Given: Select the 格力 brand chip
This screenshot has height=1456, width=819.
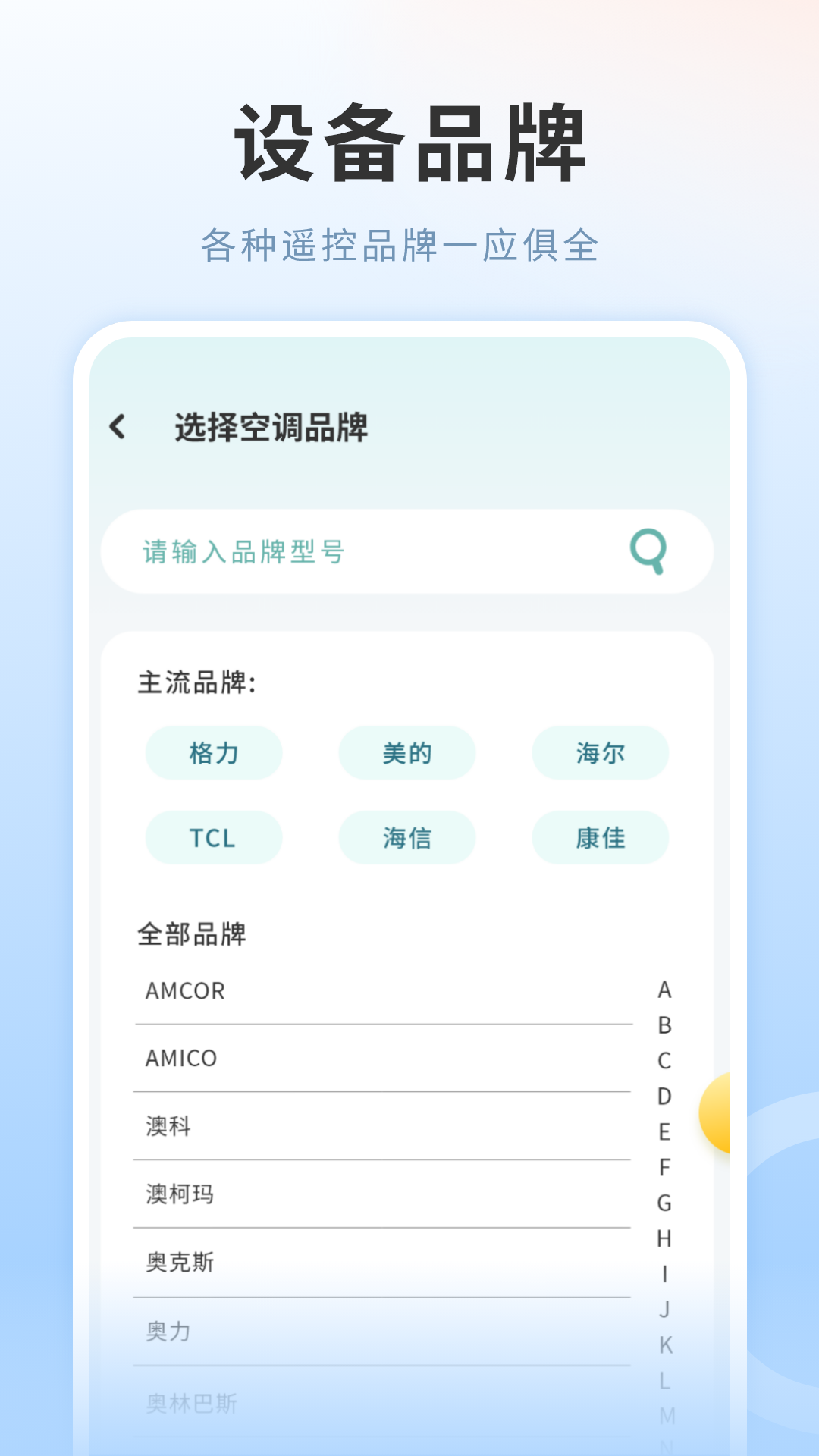Looking at the screenshot, I should point(213,752).
